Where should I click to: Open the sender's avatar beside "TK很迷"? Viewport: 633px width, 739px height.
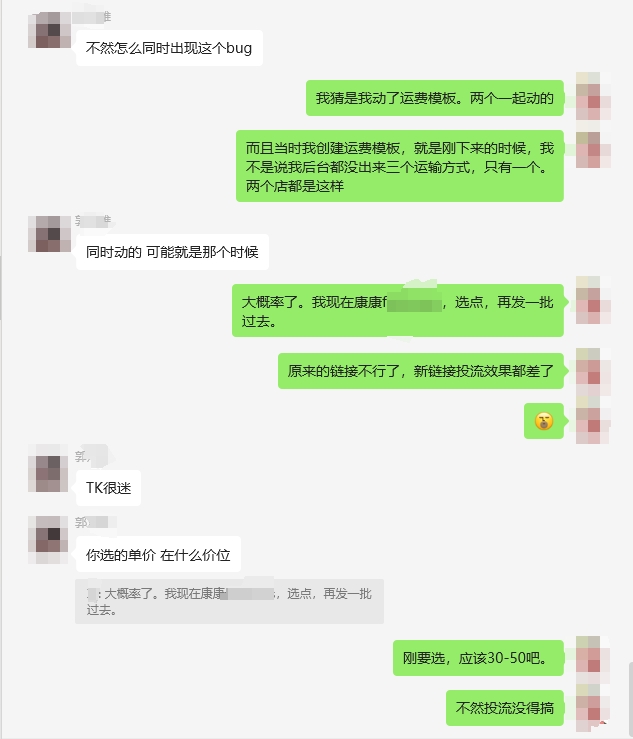(49, 472)
